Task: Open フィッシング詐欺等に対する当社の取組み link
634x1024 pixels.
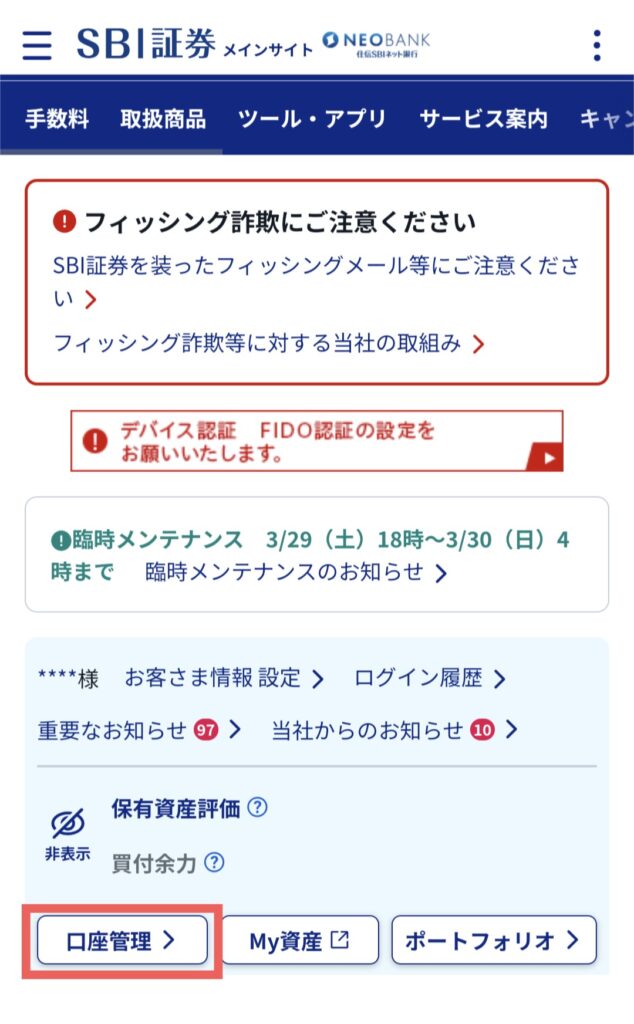Action: [268, 343]
